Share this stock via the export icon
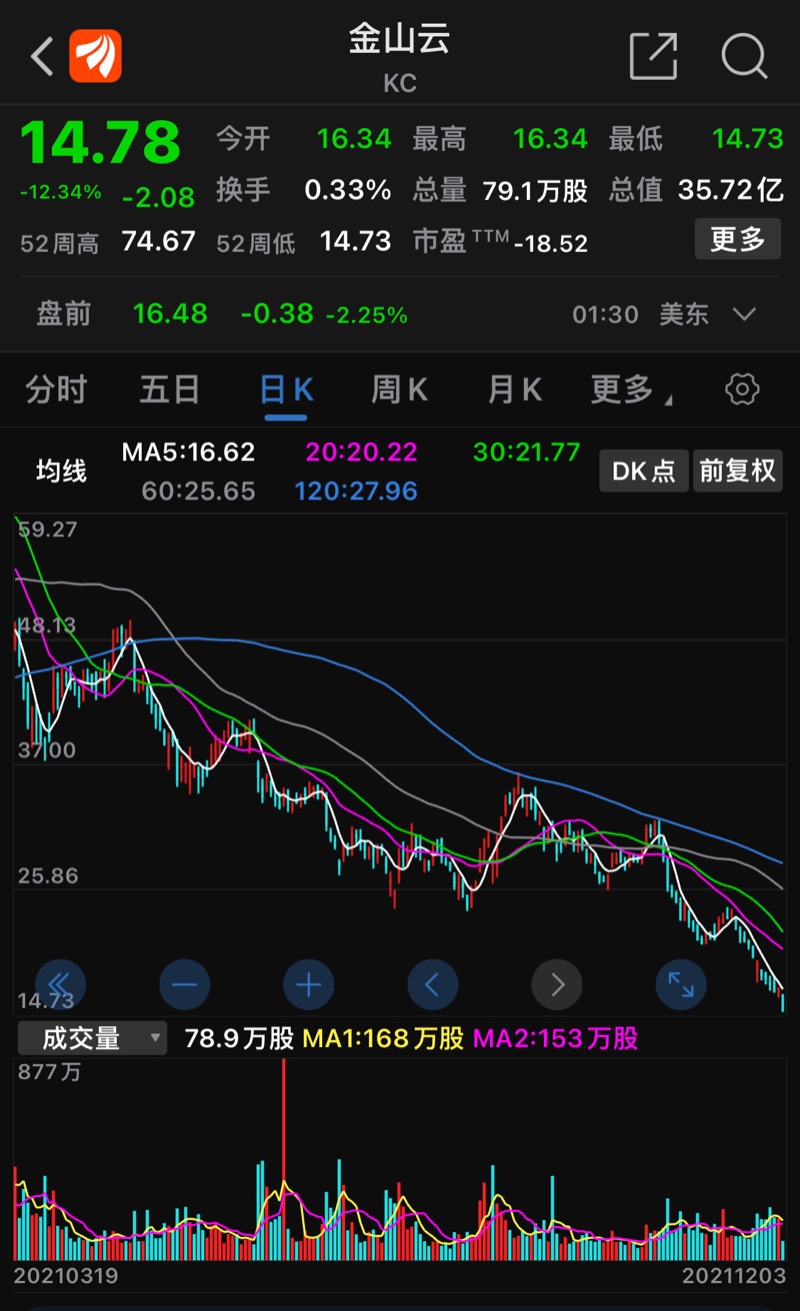Screen dimensions: 800x1311 point(653,56)
